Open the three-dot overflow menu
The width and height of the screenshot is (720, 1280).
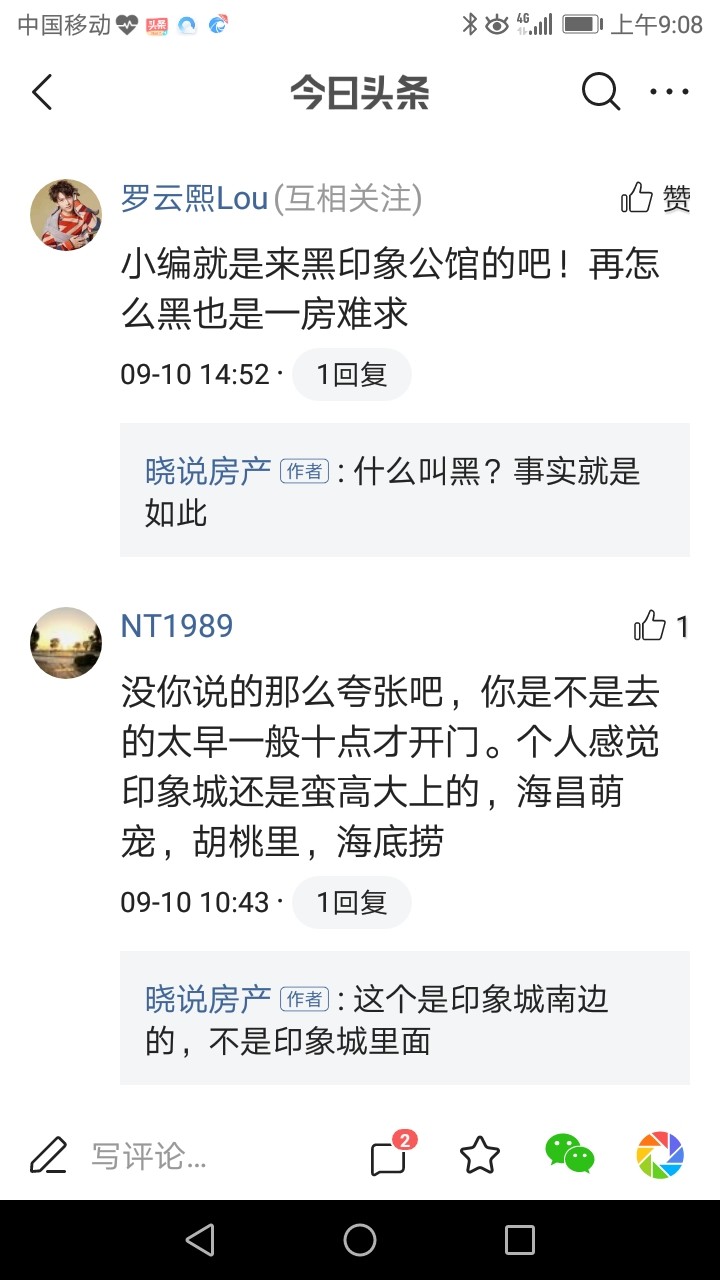point(669,93)
